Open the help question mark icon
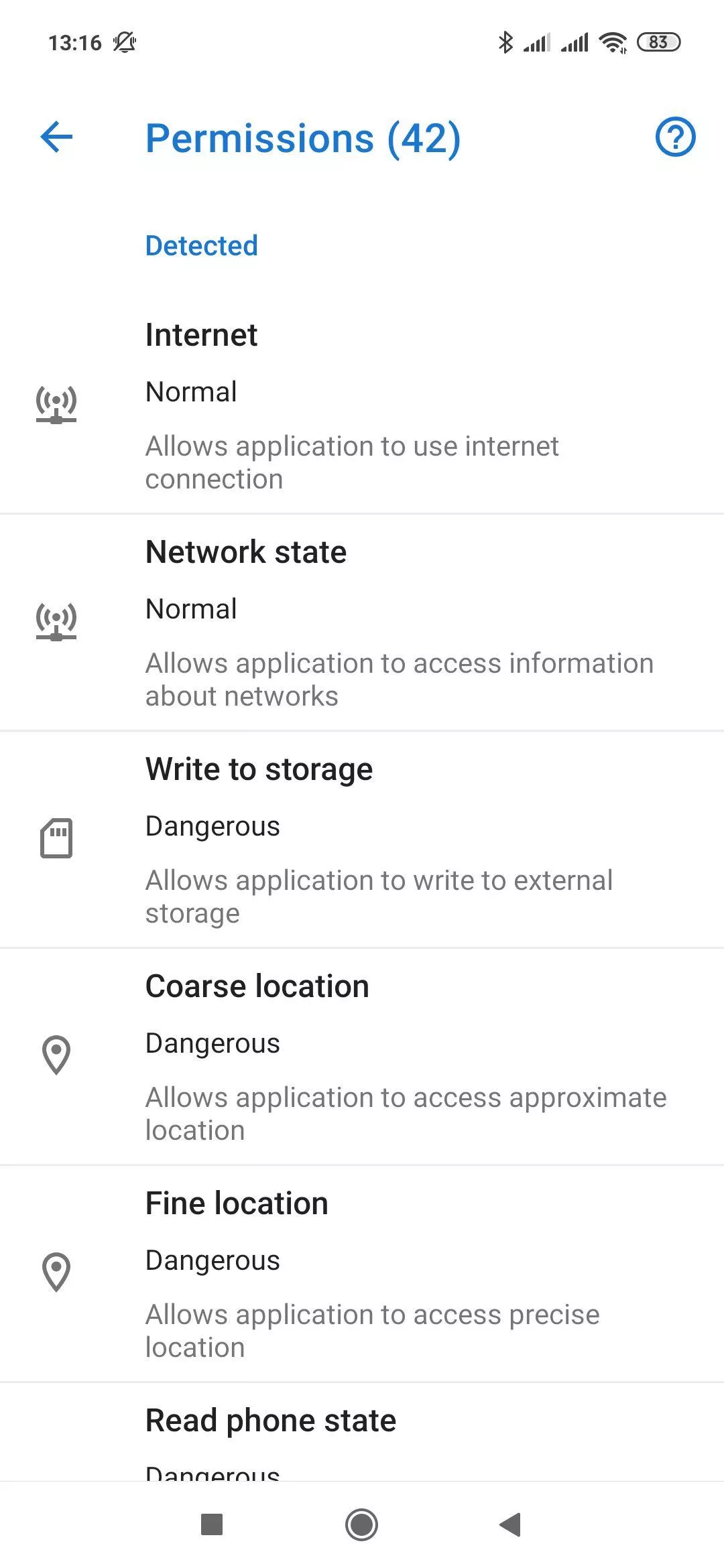Screen dimensions: 724x1568 click(675, 137)
